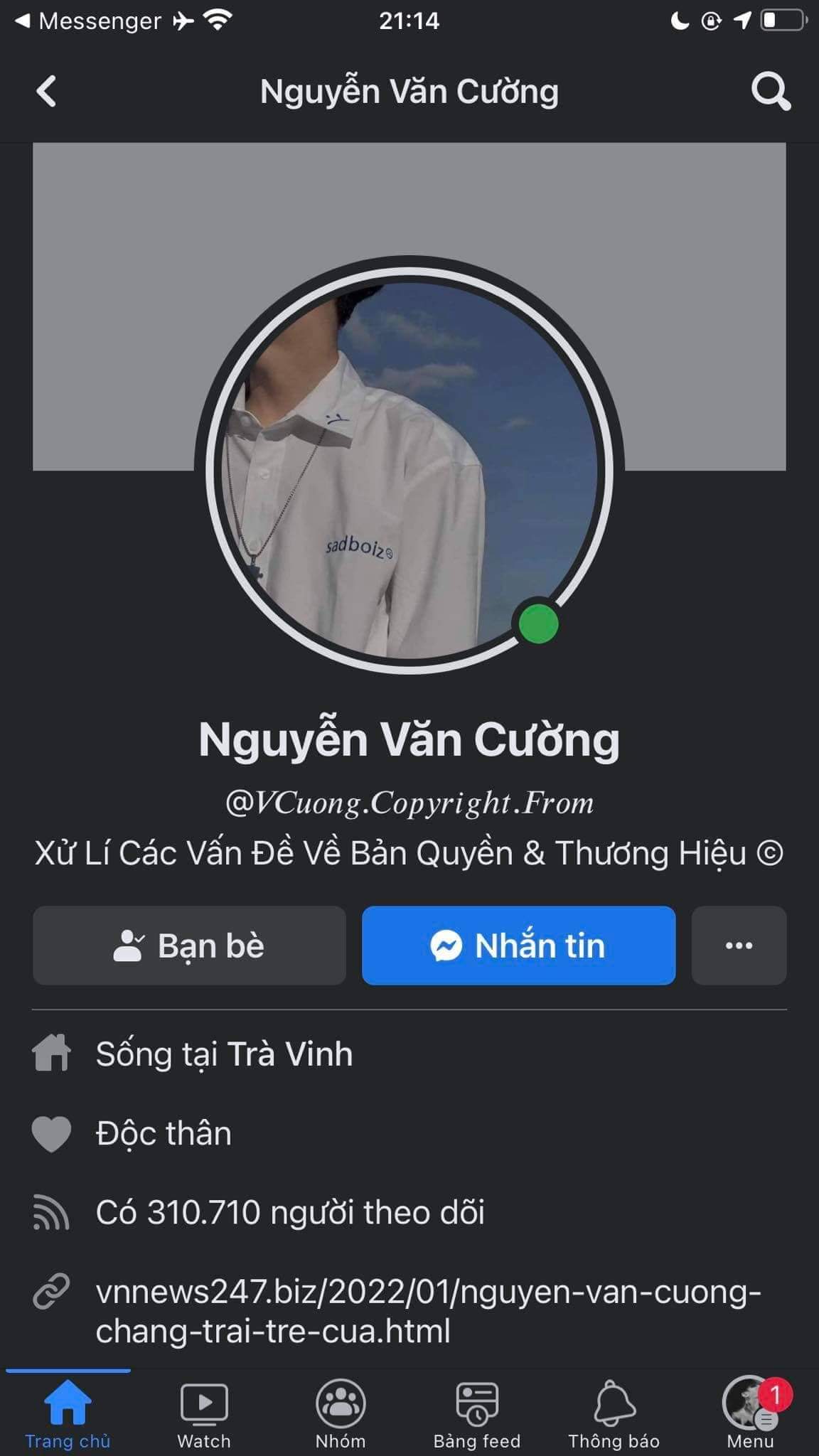Switch to the Trang chủ tab

click(68, 1413)
